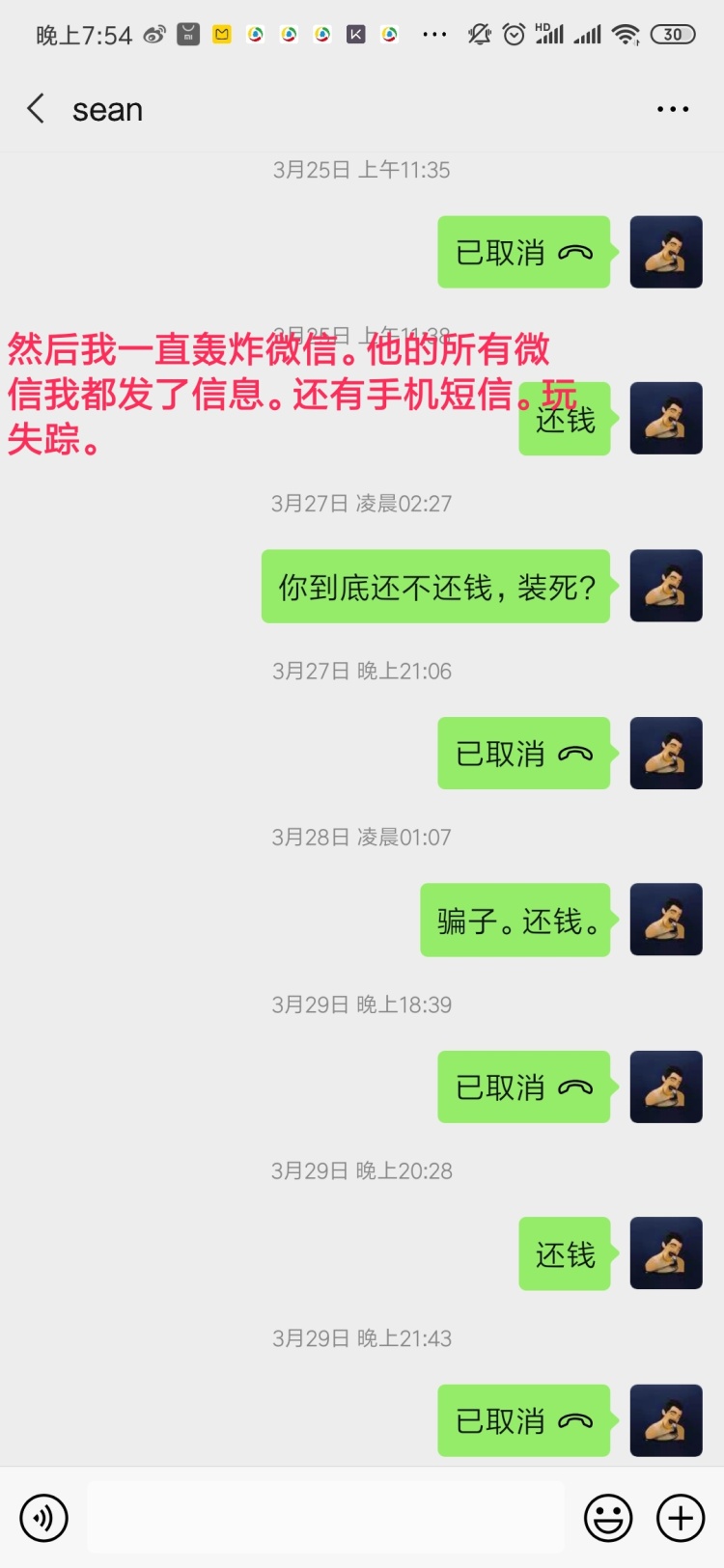
Task: Focus the message text field
Action: click(326, 1518)
